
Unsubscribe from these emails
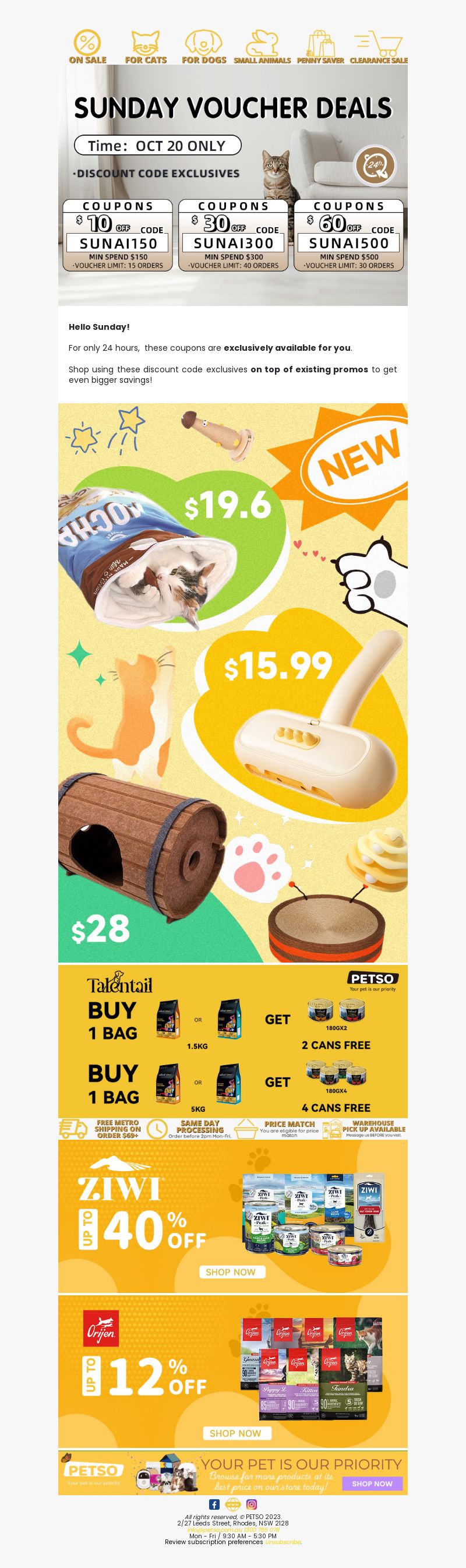283,1542
